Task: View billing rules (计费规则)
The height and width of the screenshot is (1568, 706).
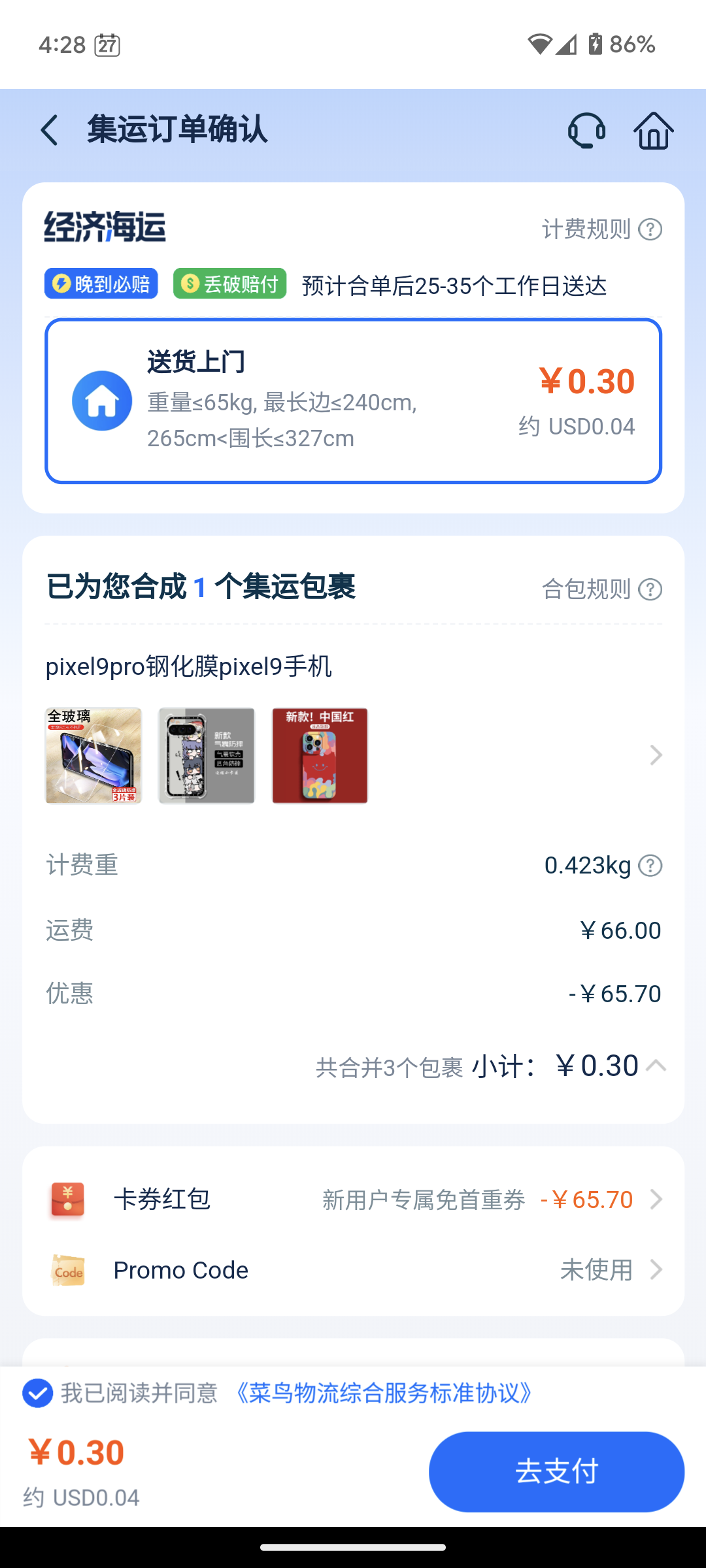Action: pos(601,229)
